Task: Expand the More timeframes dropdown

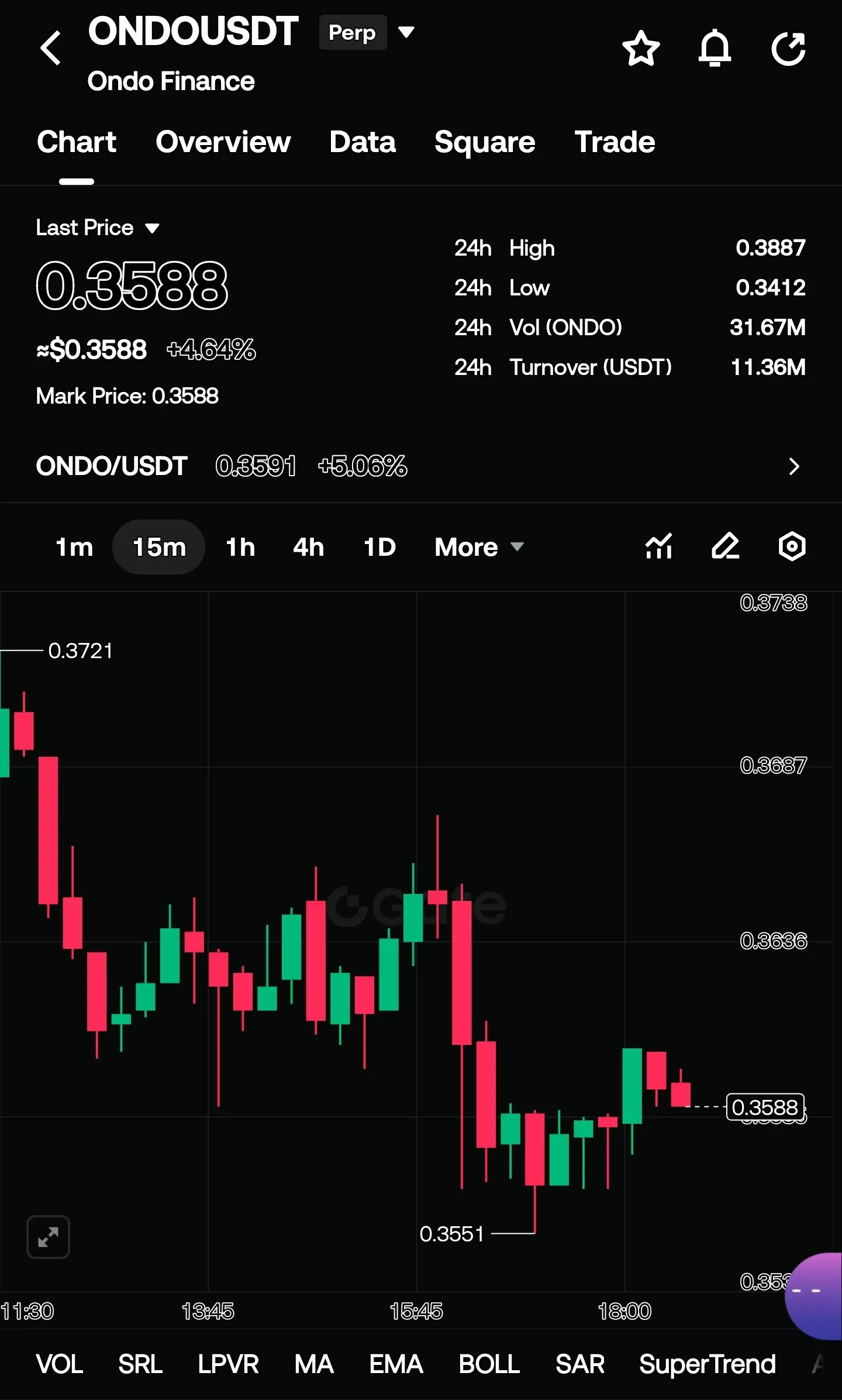Action: point(479,547)
